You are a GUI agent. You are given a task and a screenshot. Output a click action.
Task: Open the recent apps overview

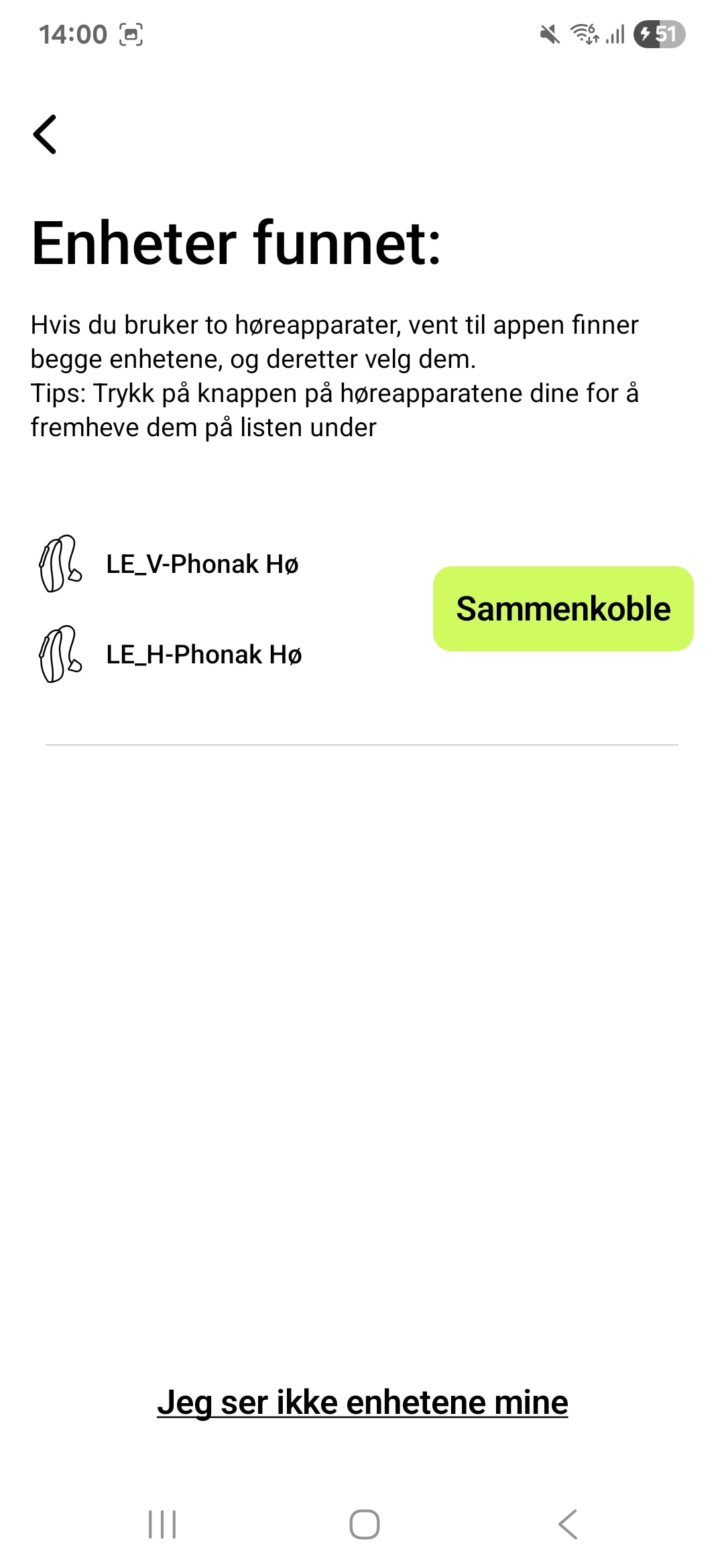point(162,1524)
